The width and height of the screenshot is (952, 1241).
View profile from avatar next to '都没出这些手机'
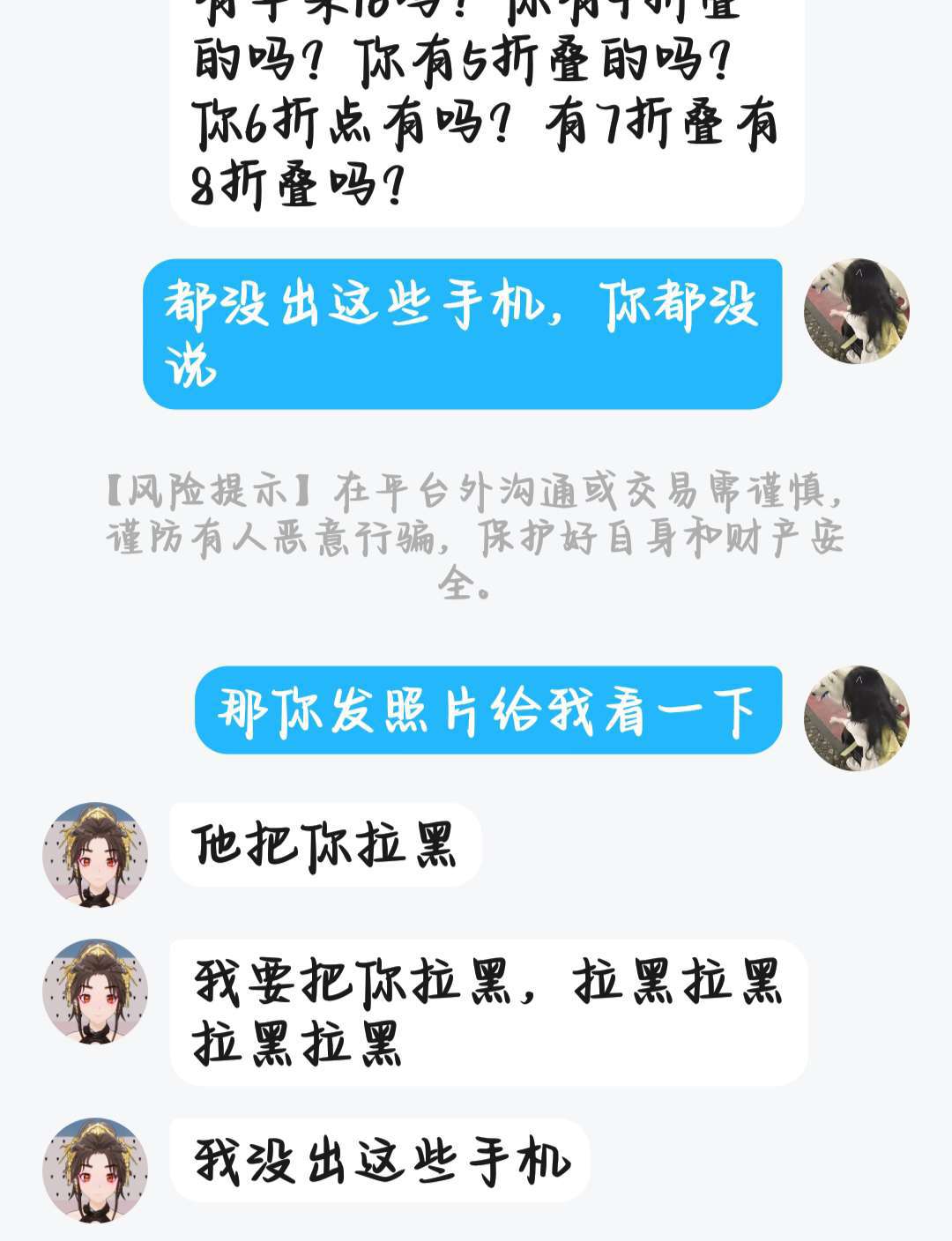856,311
